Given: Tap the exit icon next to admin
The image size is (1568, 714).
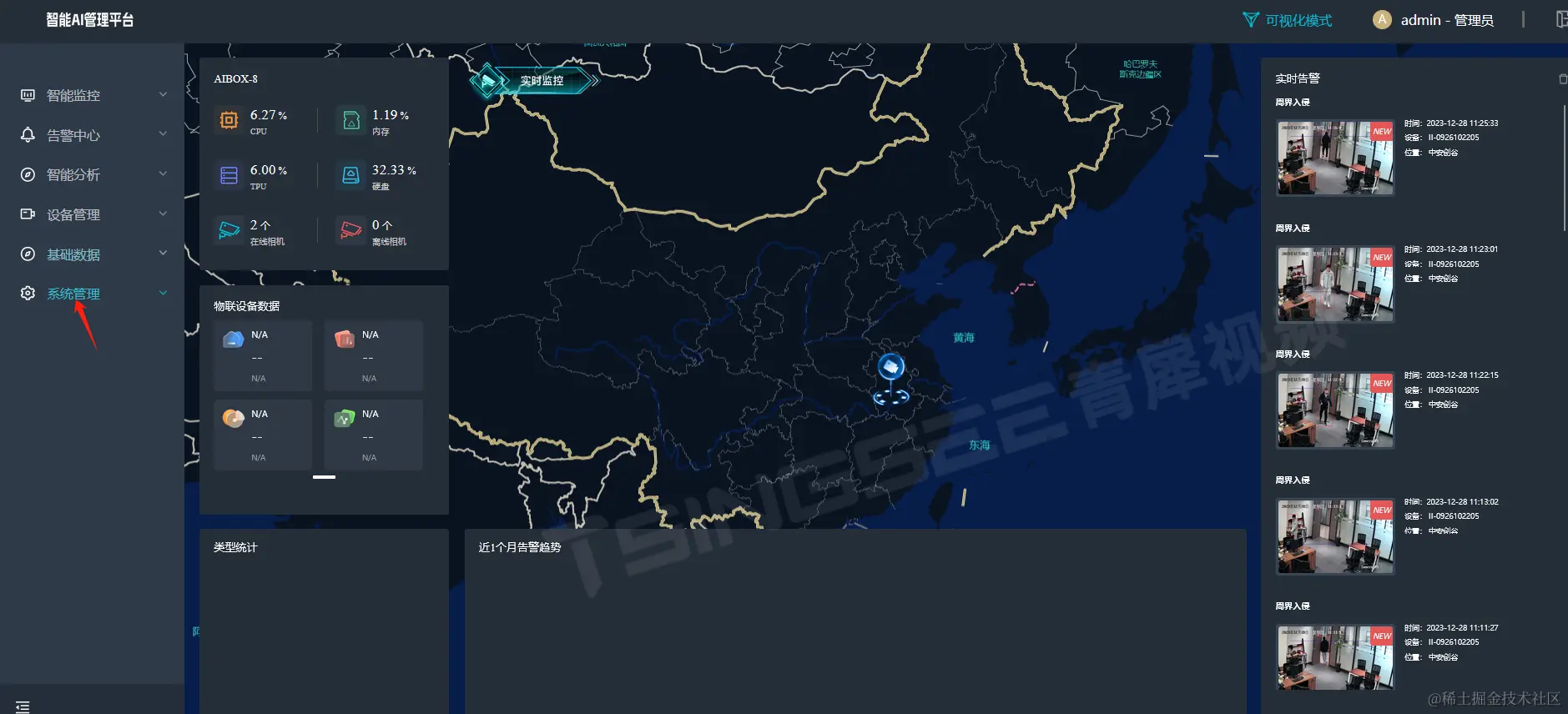Looking at the screenshot, I should point(1560,20).
